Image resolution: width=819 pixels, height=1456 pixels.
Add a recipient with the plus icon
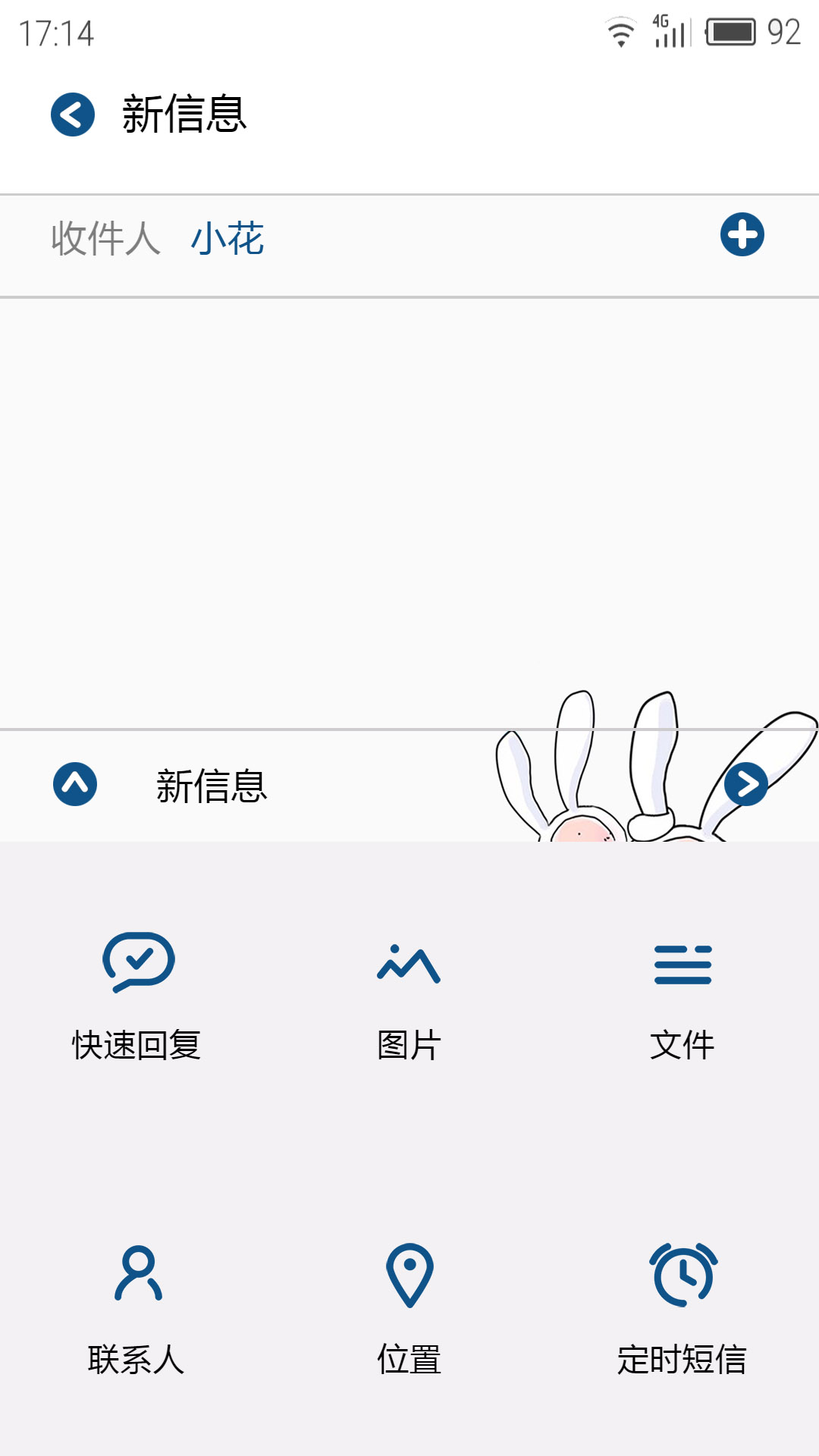pyautogui.click(x=742, y=234)
